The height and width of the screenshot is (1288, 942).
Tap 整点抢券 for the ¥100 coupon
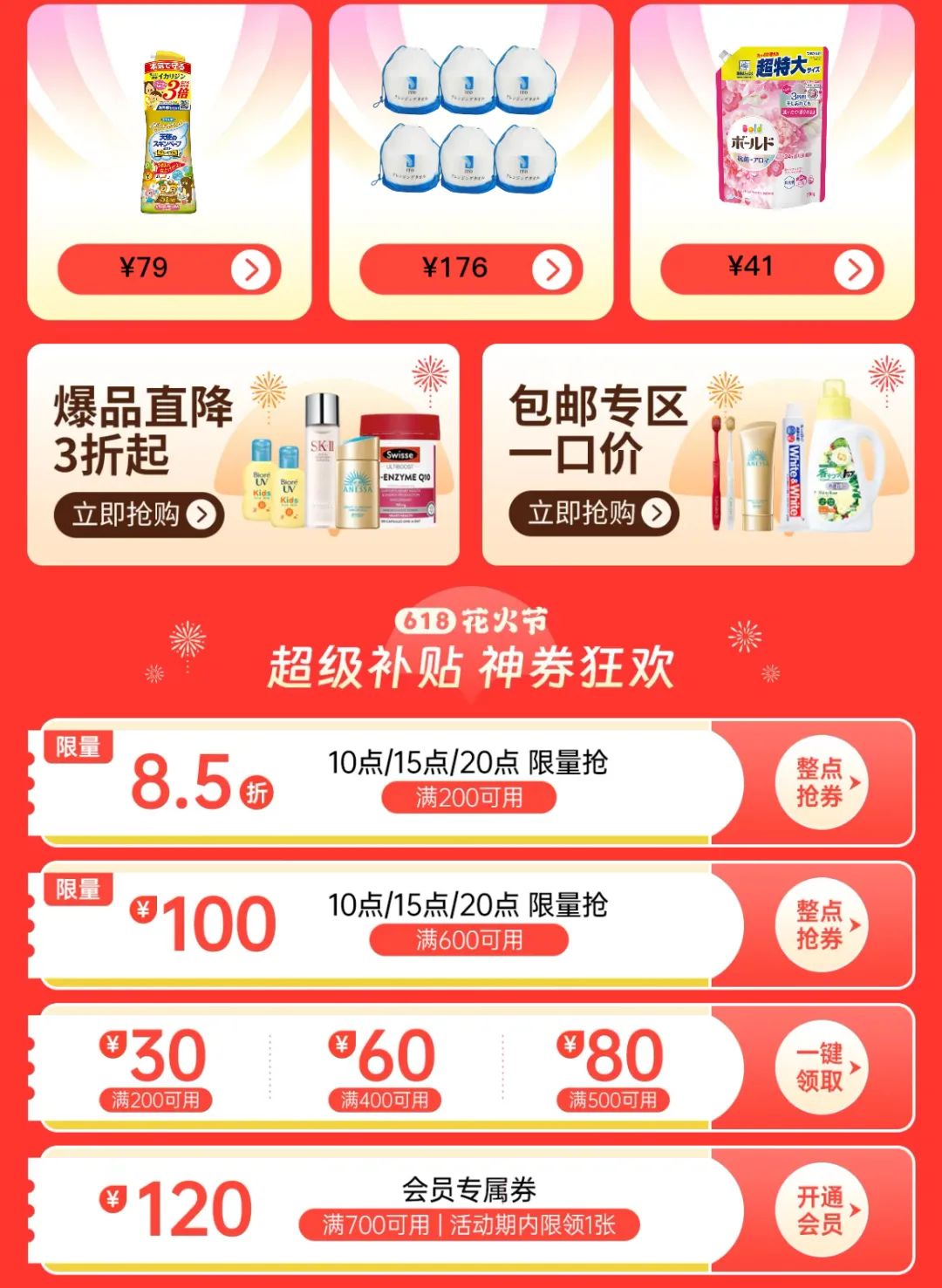(821, 924)
